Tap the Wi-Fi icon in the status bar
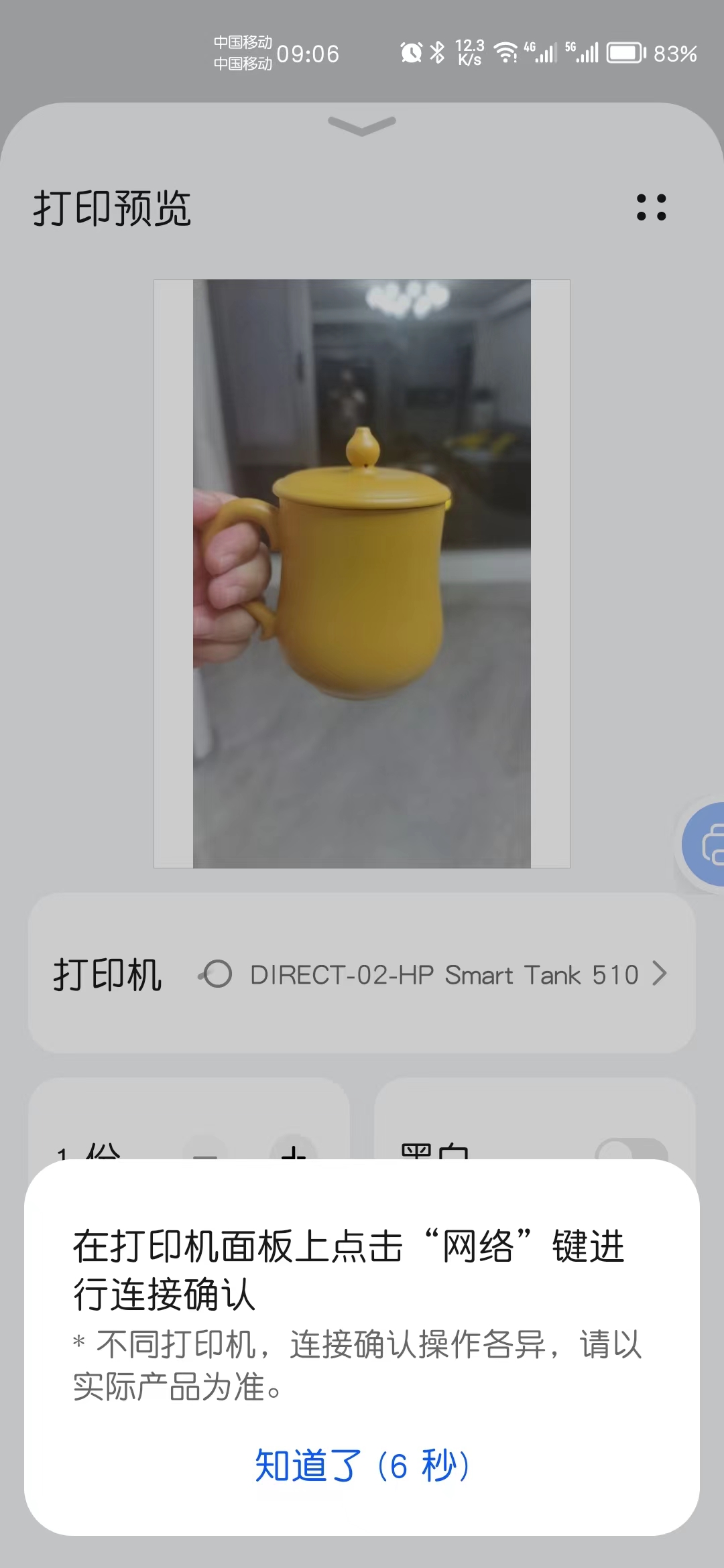 (504, 52)
